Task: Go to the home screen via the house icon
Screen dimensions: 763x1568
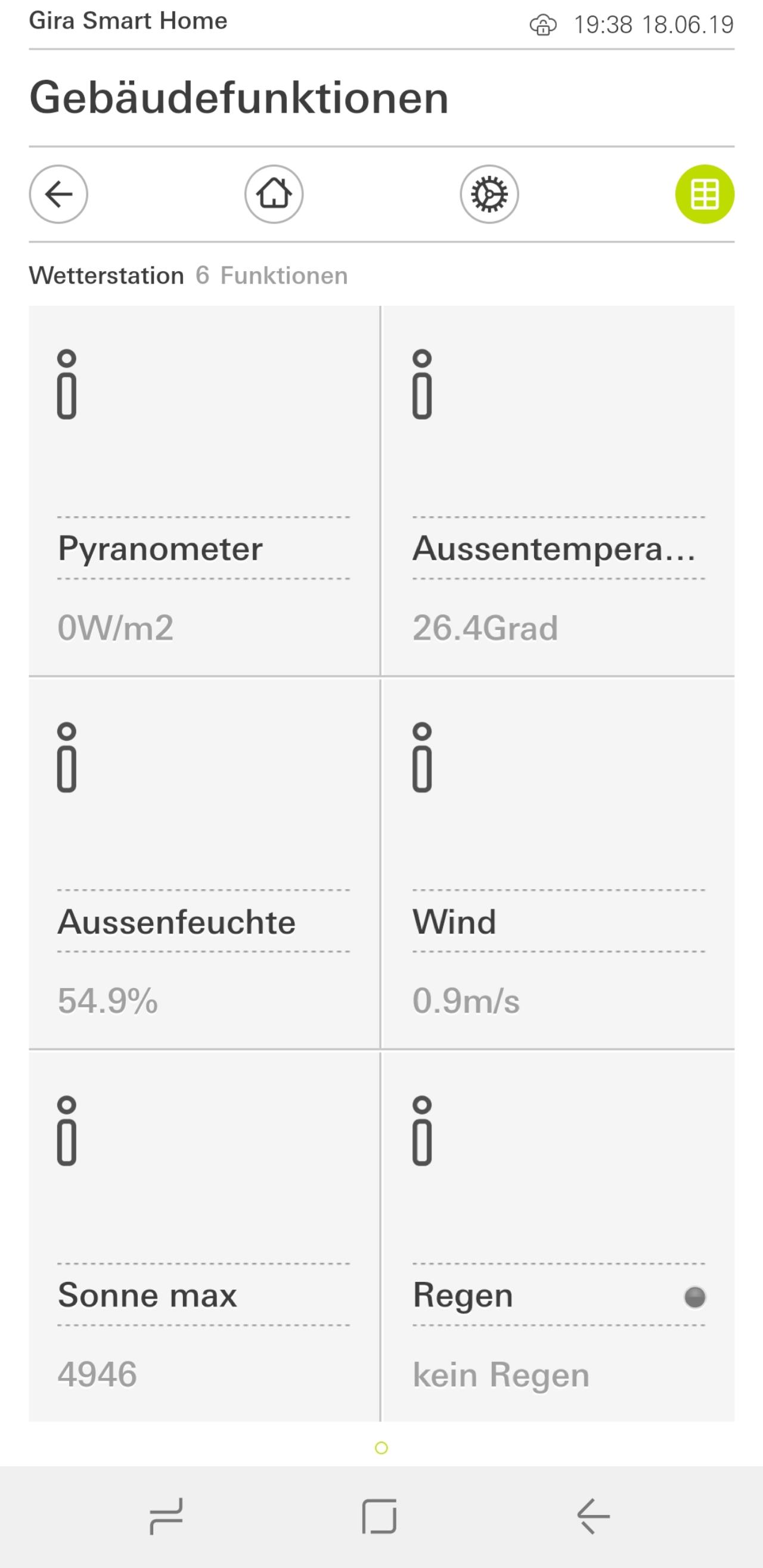Action: pos(274,194)
